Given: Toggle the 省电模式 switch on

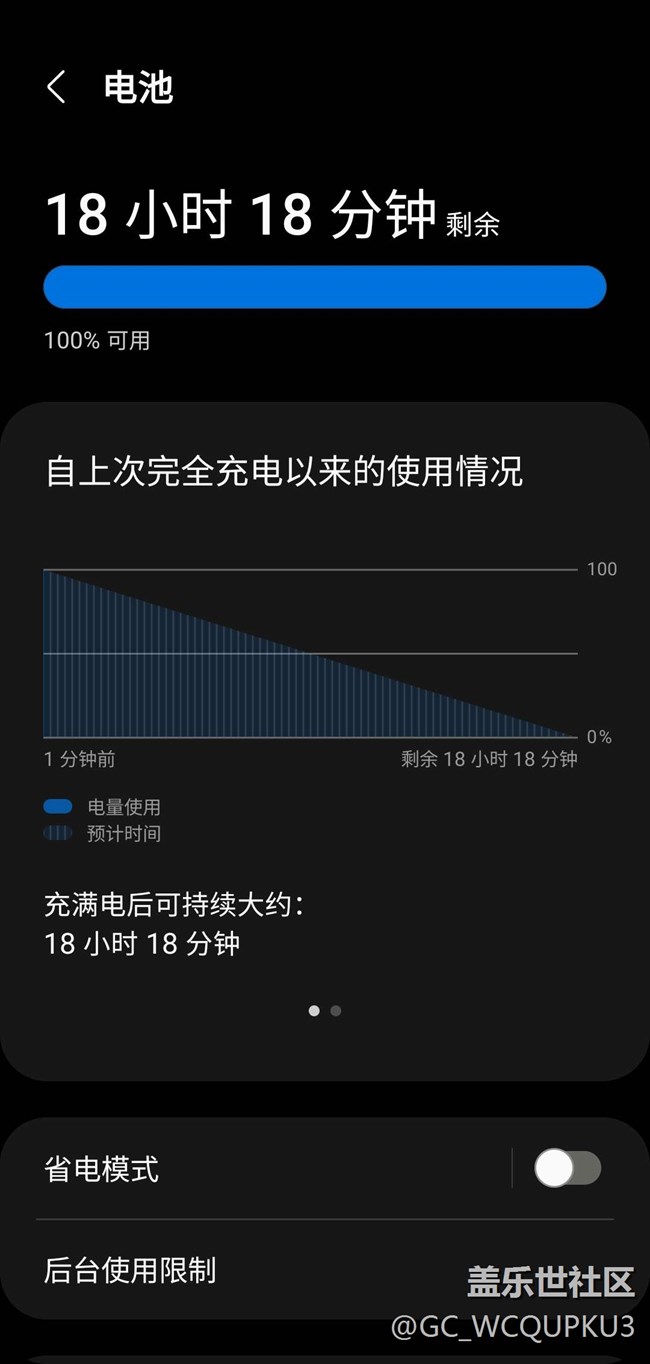Looking at the screenshot, I should click(x=567, y=1168).
